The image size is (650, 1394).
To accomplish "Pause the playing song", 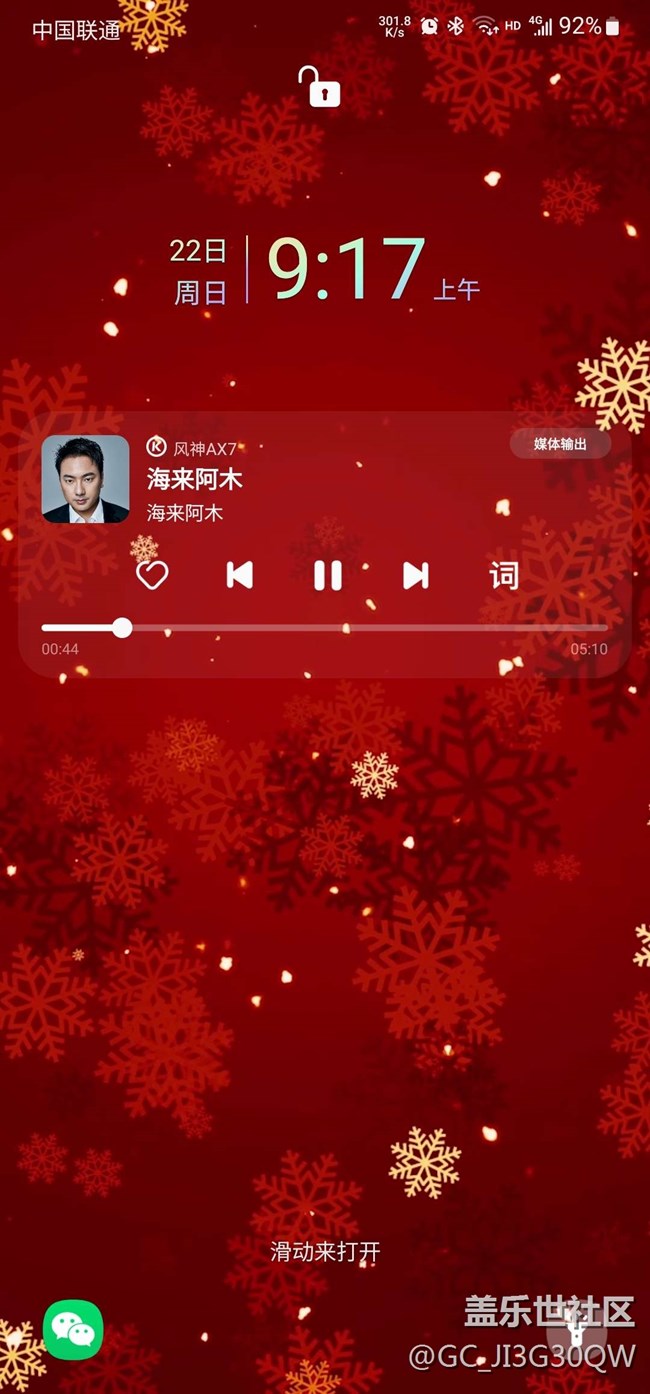I will pyautogui.click(x=328, y=575).
